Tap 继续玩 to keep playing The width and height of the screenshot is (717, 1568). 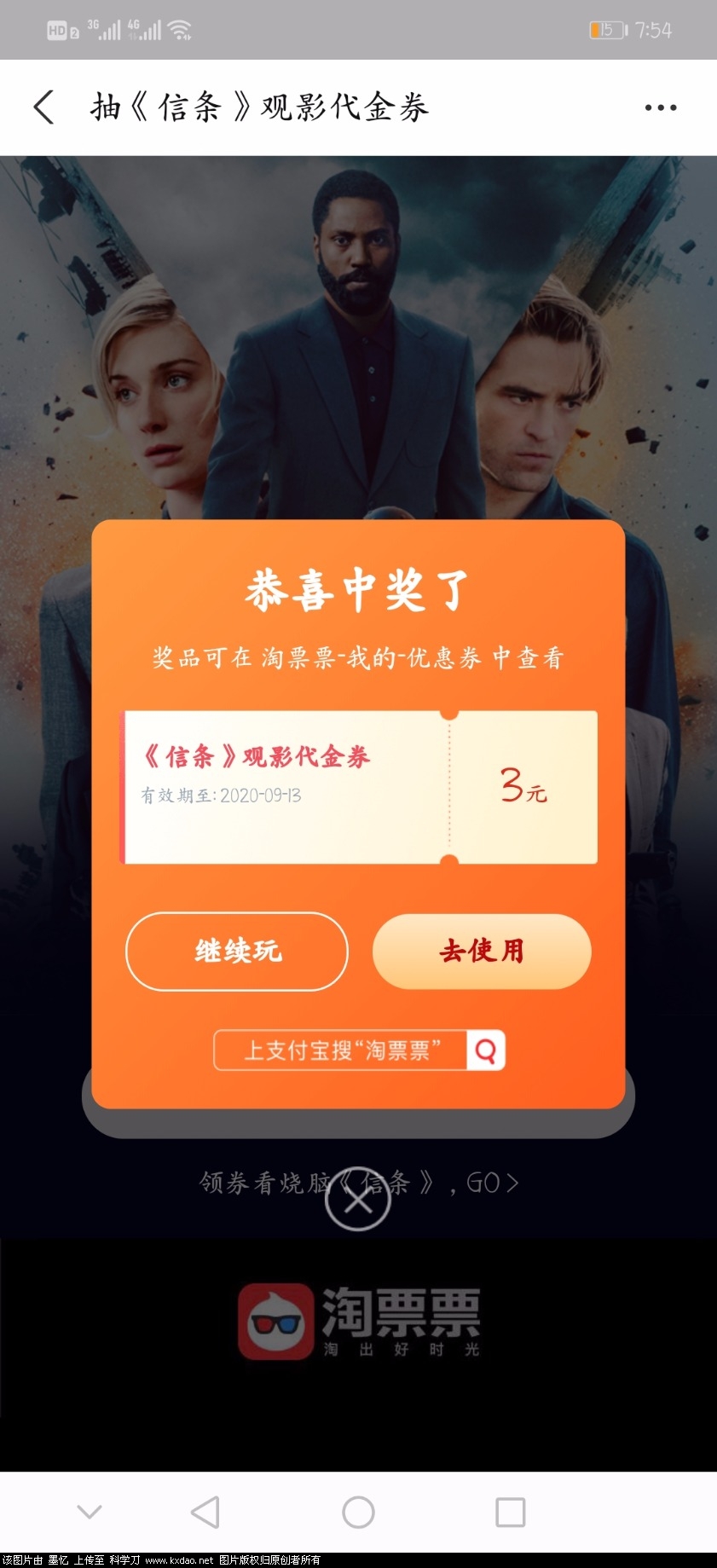tap(237, 951)
